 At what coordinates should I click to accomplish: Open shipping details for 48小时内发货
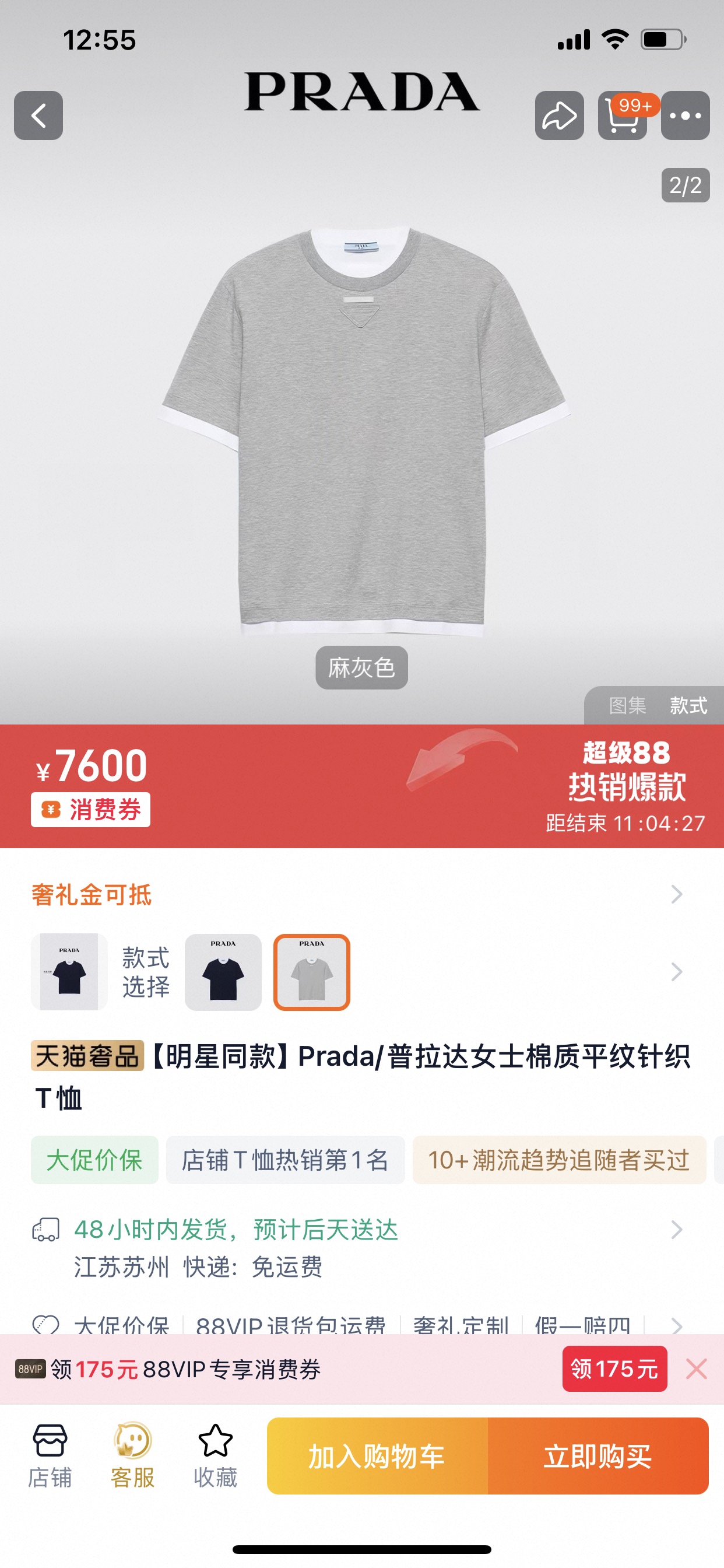(676, 1230)
